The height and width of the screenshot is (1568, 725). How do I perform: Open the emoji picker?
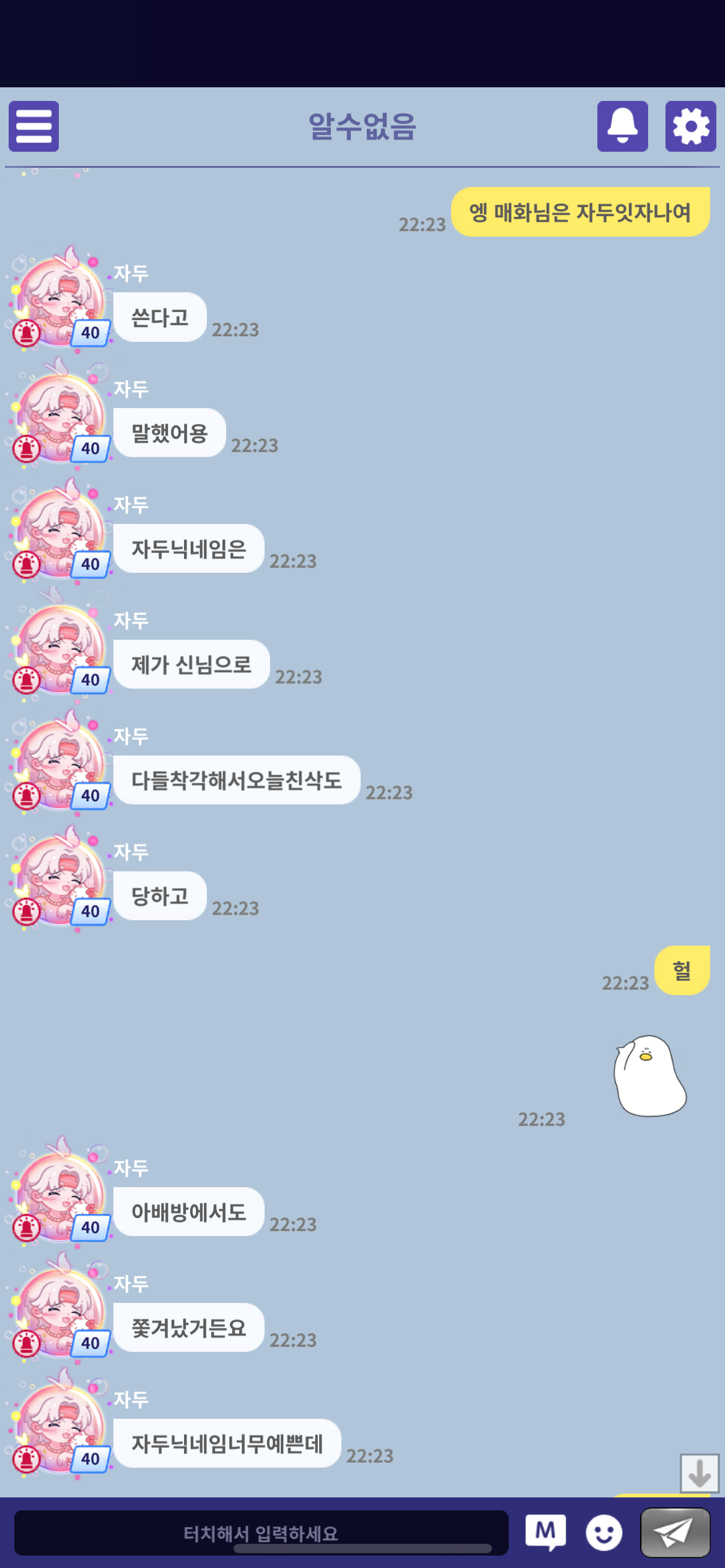point(604,1533)
